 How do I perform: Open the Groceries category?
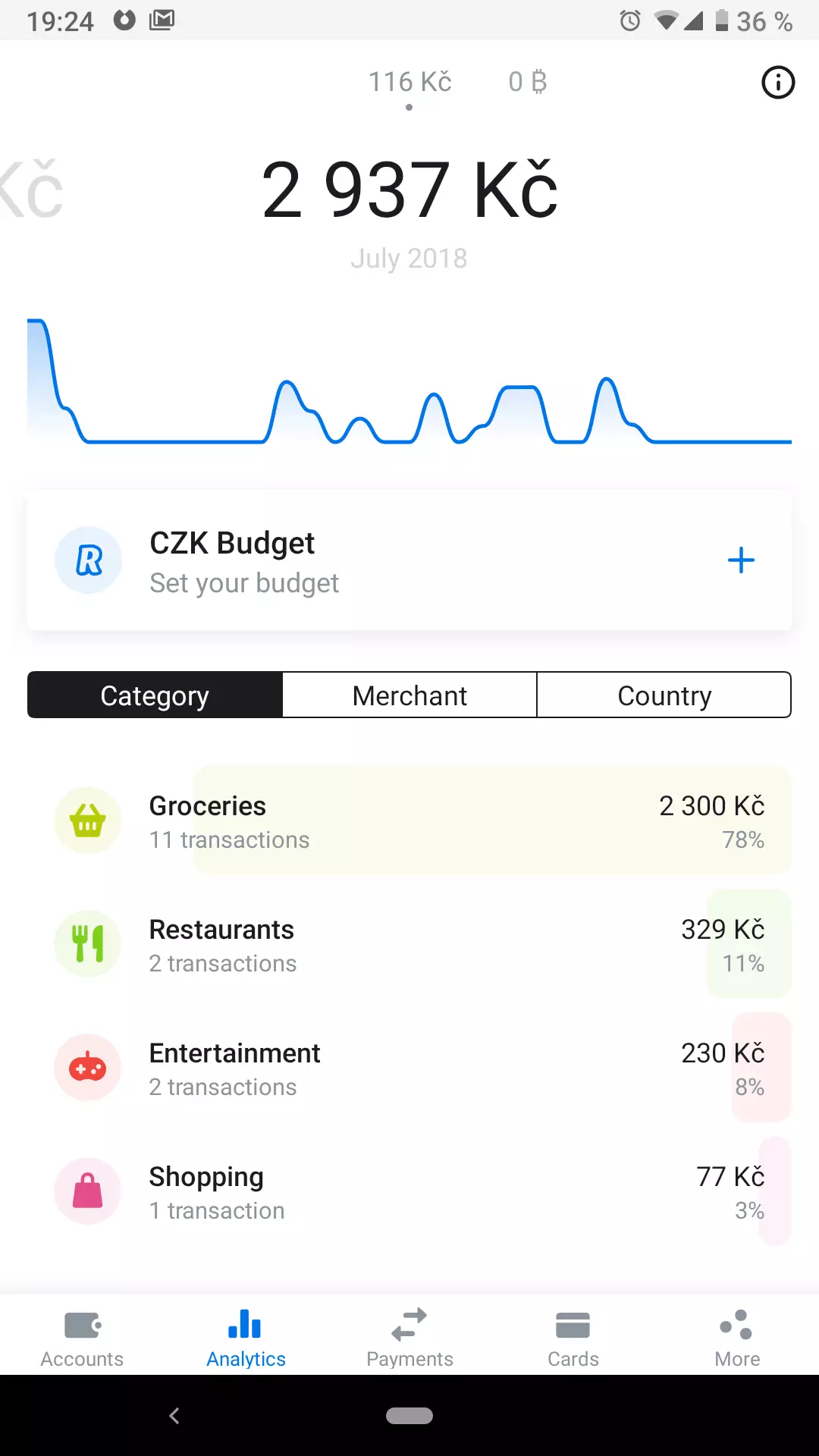point(409,821)
